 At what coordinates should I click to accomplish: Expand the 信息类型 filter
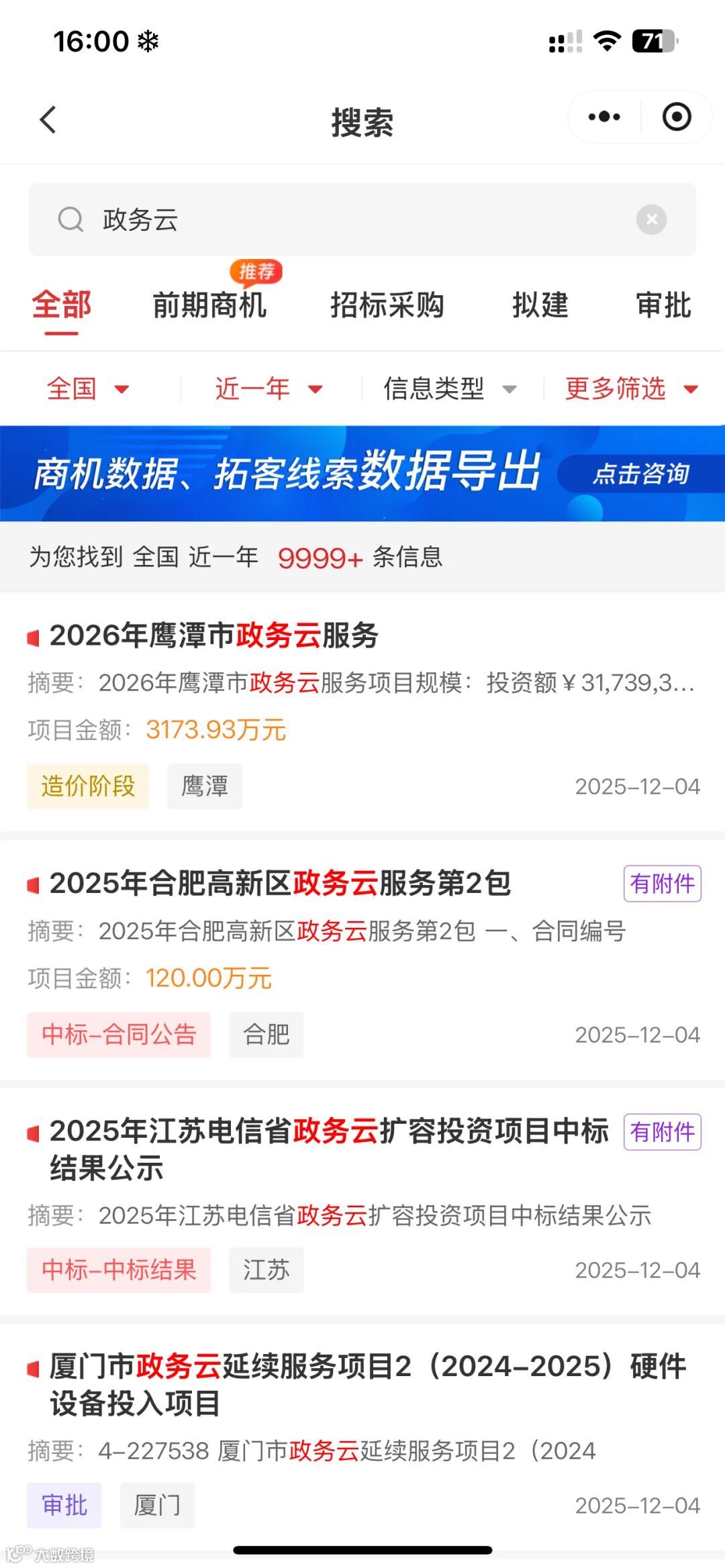[x=450, y=388]
